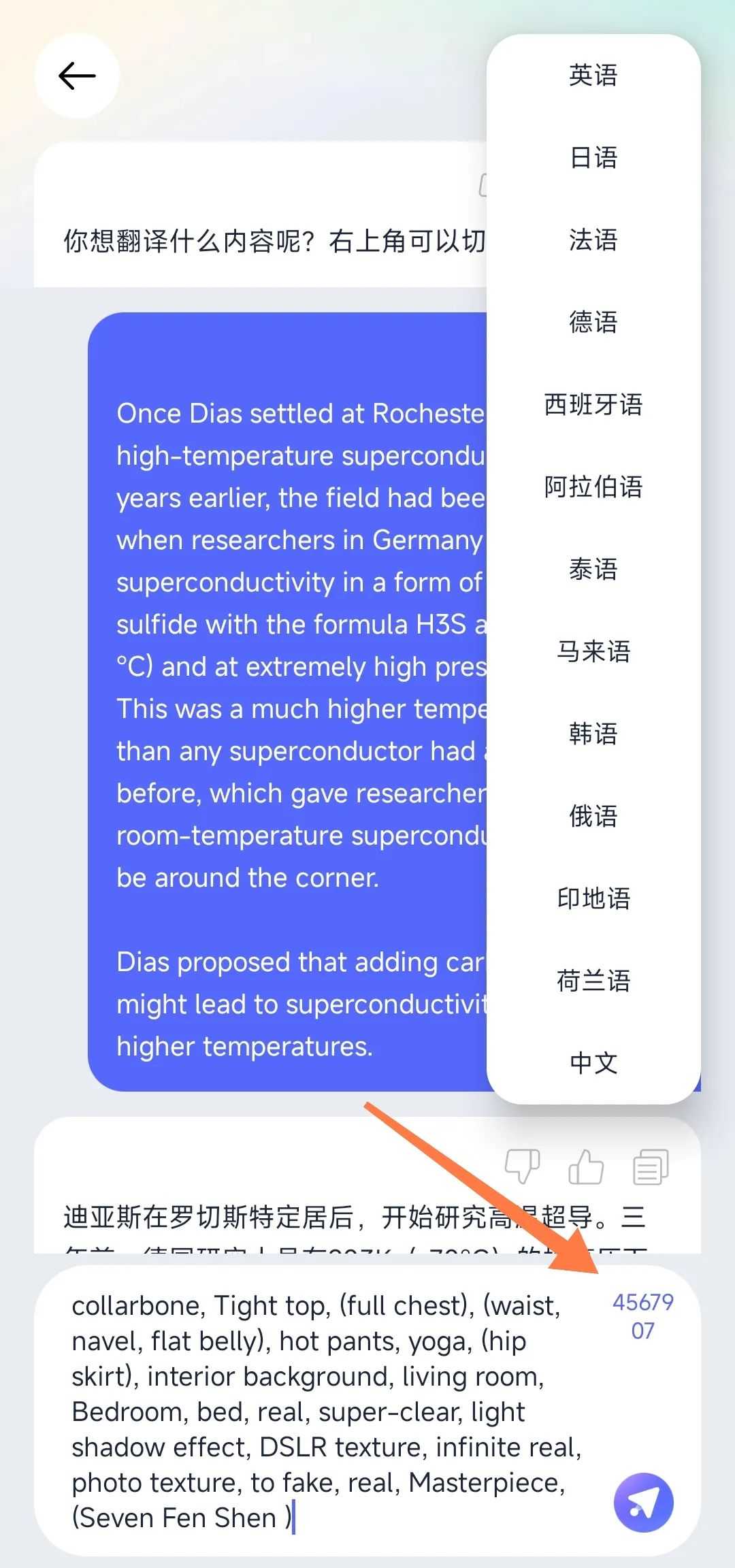Choose 俄语 in the language menu
This screenshot has height=1568, width=735.
pos(593,816)
